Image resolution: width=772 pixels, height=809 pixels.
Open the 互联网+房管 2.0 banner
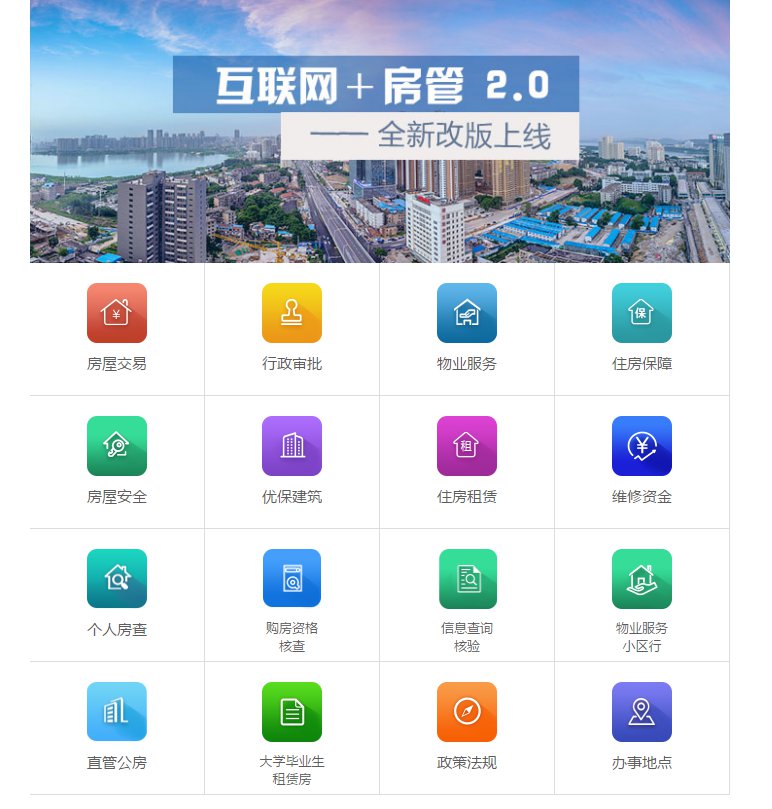380,130
